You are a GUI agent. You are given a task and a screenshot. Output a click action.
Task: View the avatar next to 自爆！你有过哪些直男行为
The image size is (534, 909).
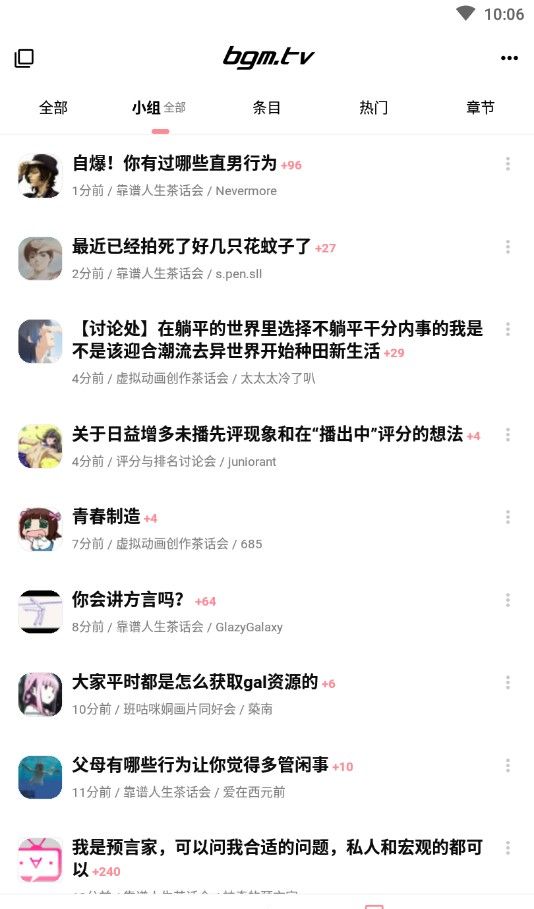coord(40,176)
